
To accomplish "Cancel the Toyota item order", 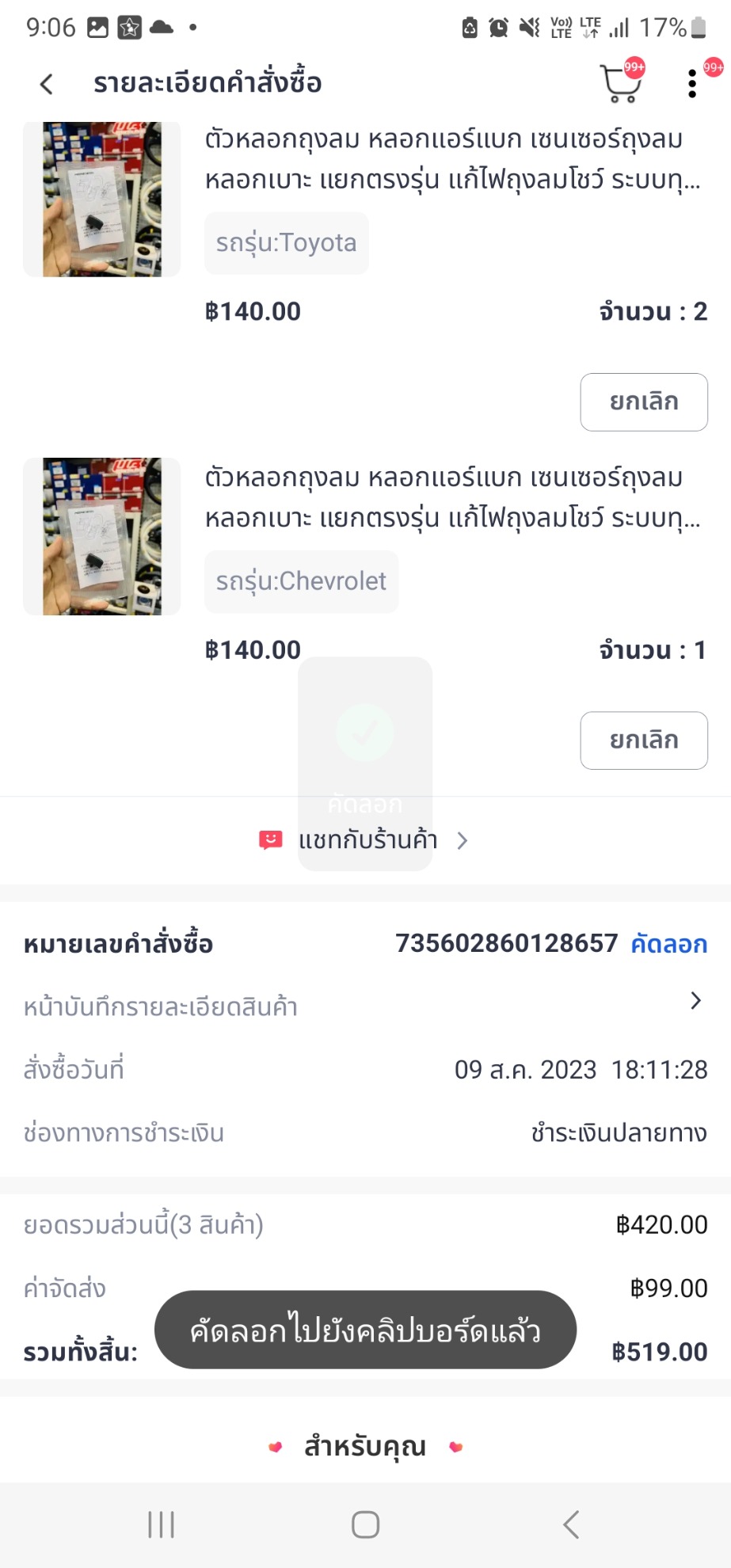I will click(x=643, y=402).
